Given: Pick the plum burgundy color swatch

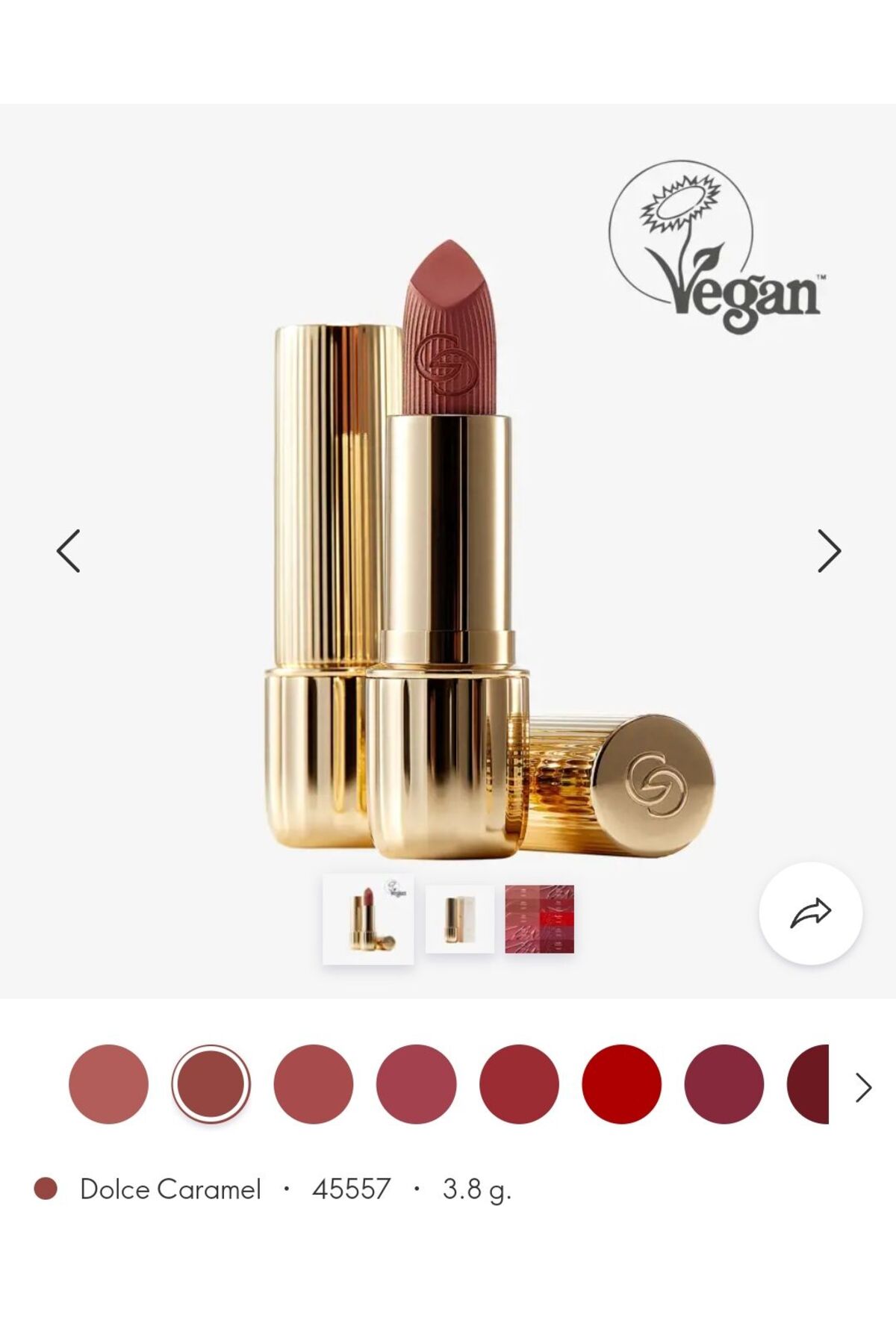Looking at the screenshot, I should 724,1084.
